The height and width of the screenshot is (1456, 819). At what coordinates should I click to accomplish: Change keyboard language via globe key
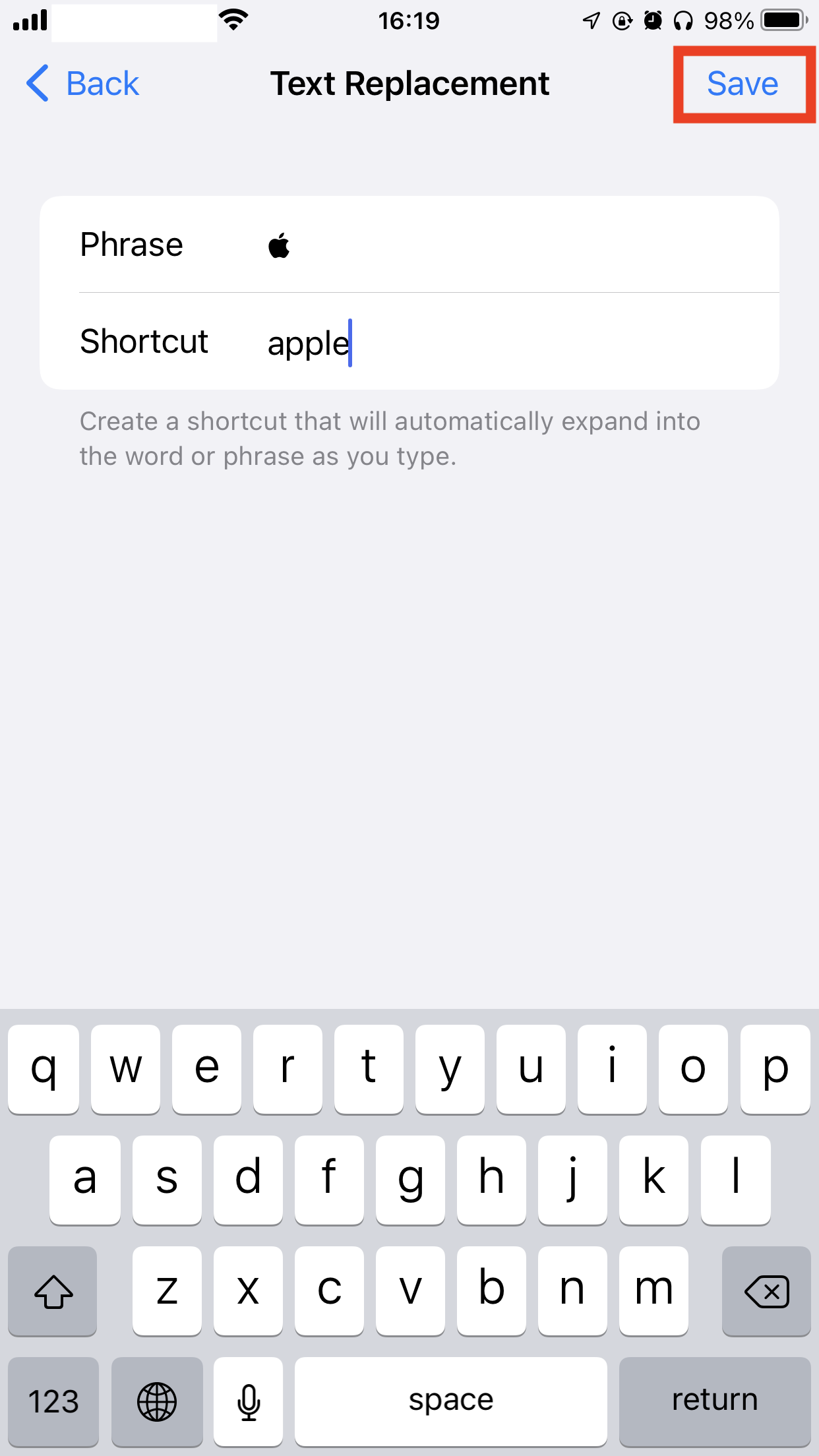[157, 1400]
